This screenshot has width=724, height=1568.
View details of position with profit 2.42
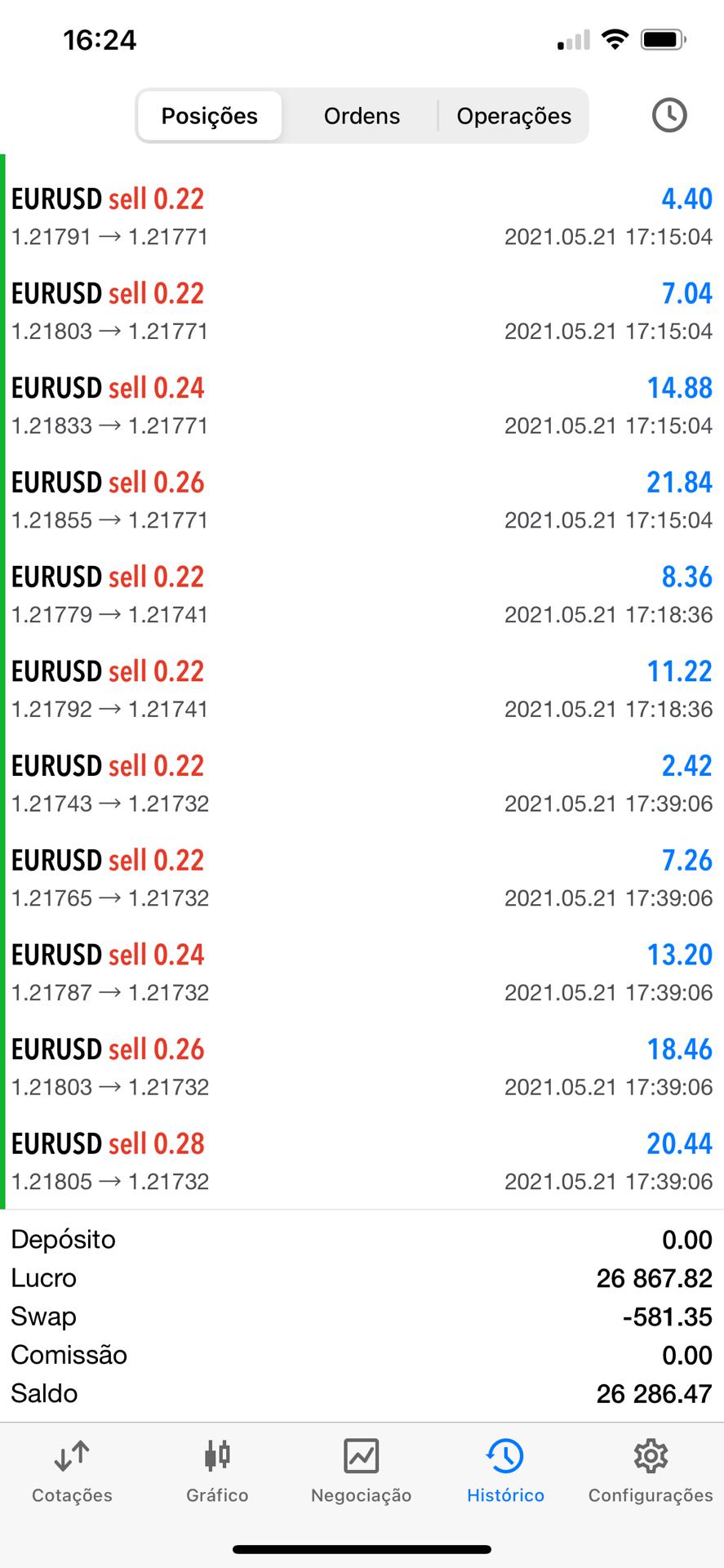[x=362, y=783]
